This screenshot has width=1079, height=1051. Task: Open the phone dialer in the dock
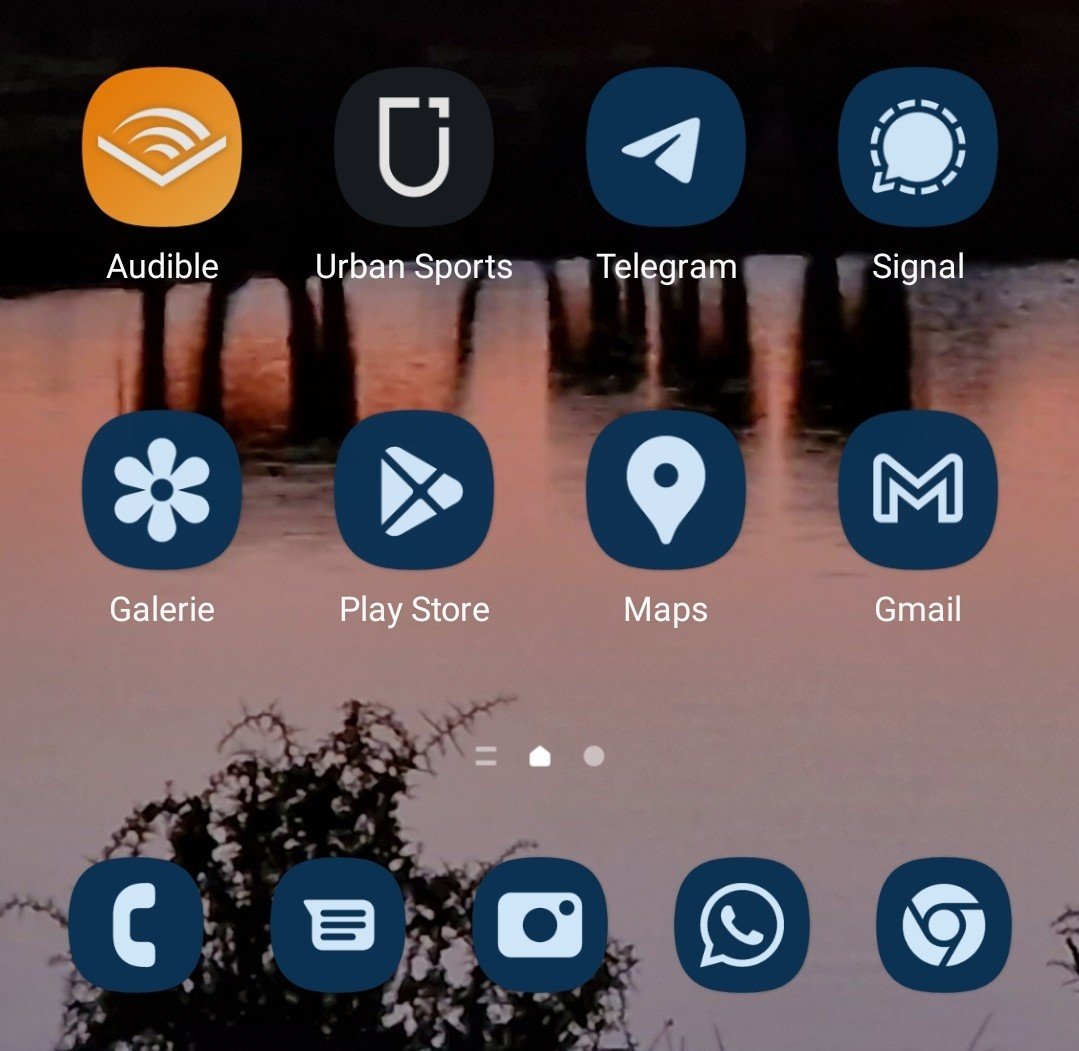point(136,925)
